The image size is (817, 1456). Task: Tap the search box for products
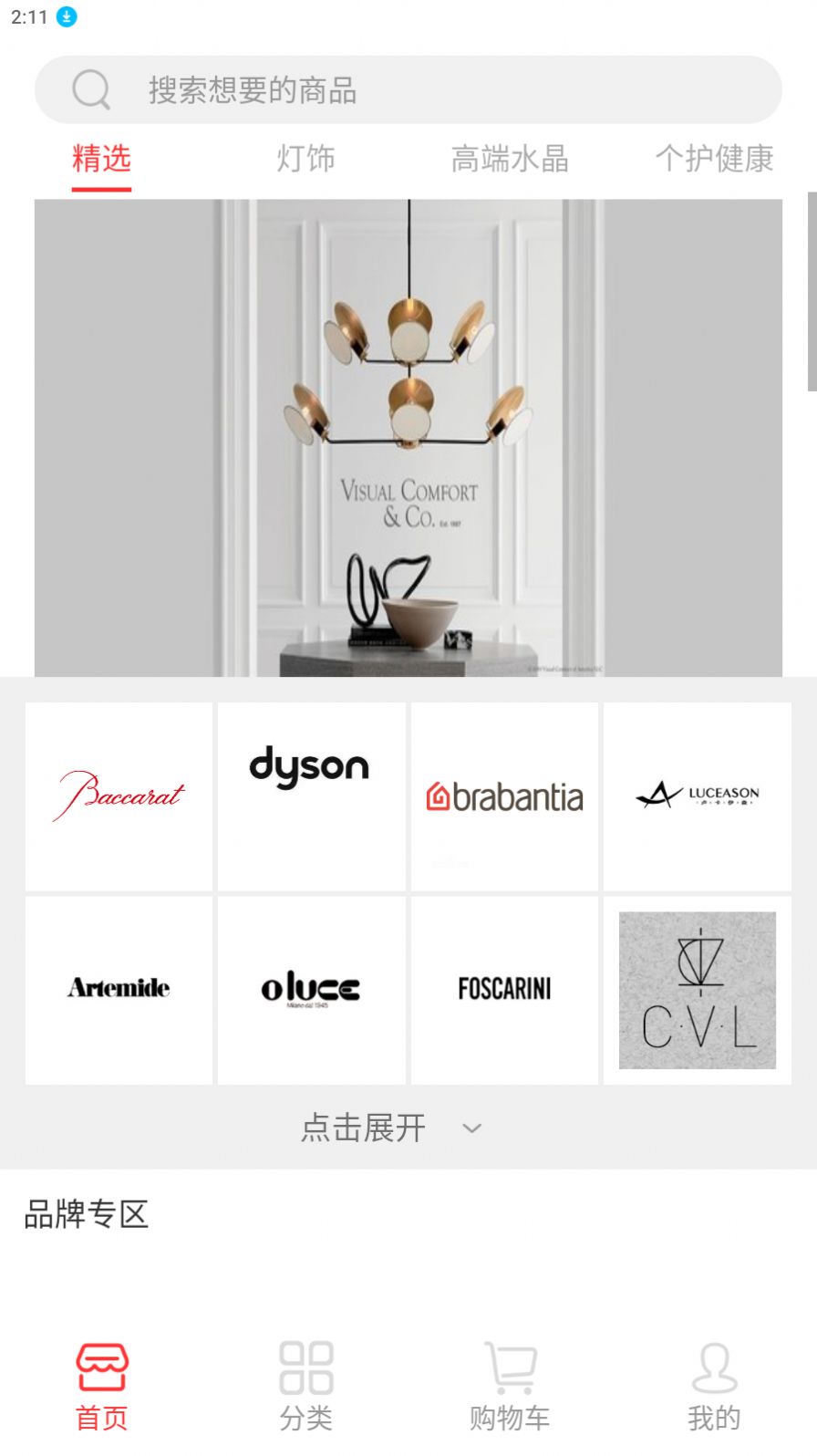(x=408, y=89)
